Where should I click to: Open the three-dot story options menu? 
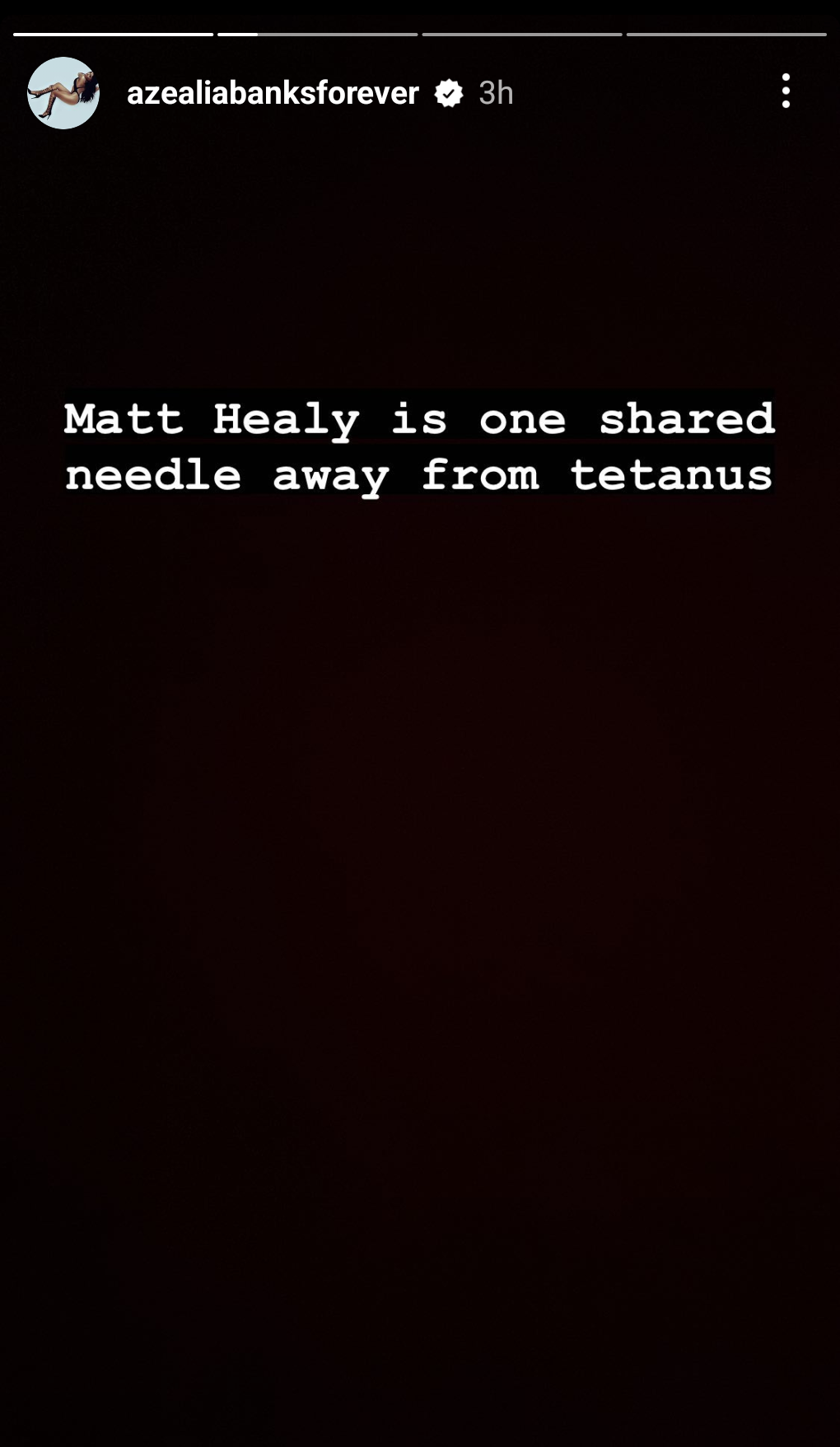pyautogui.click(x=786, y=91)
